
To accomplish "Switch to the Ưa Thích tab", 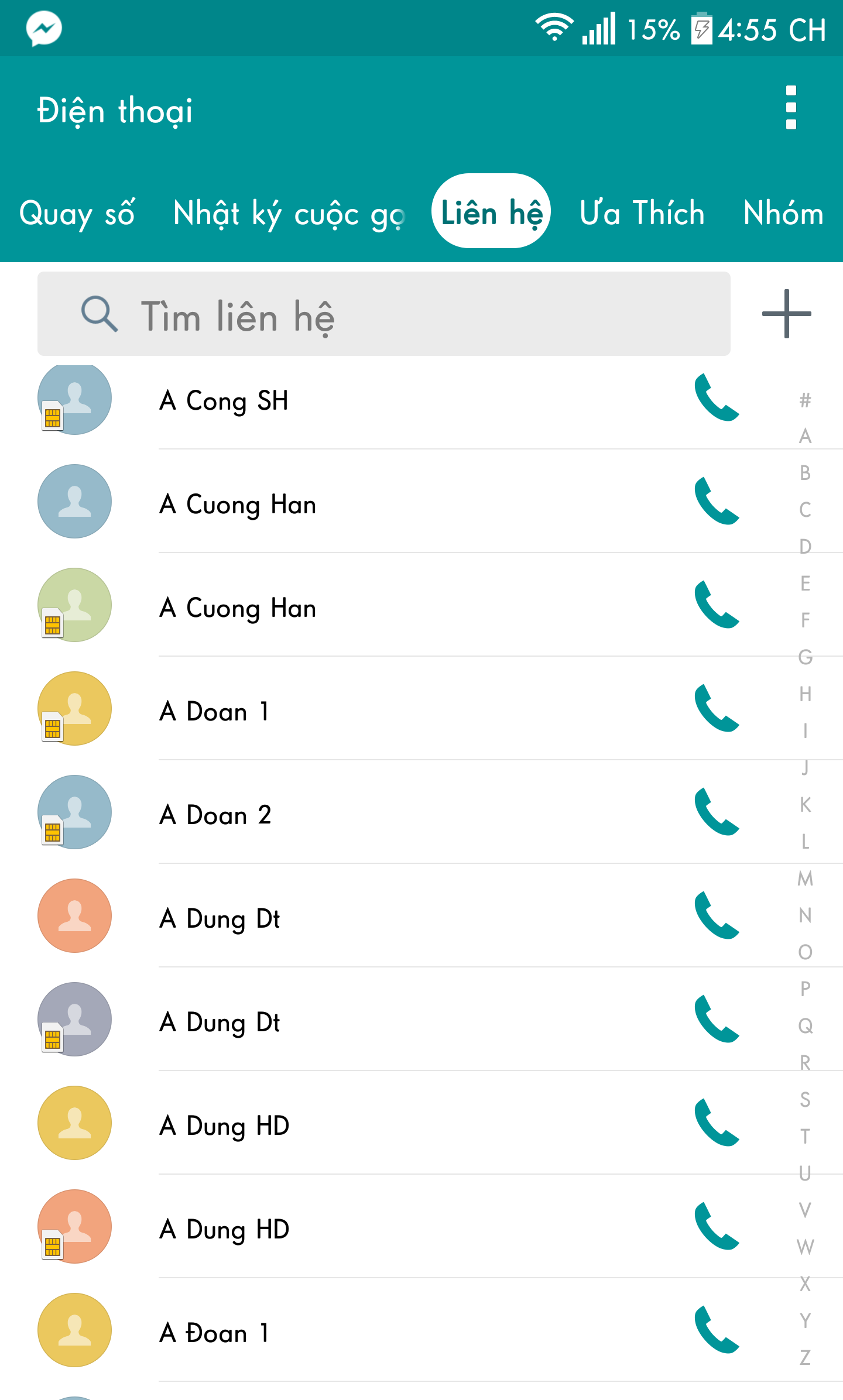I will click(x=642, y=212).
